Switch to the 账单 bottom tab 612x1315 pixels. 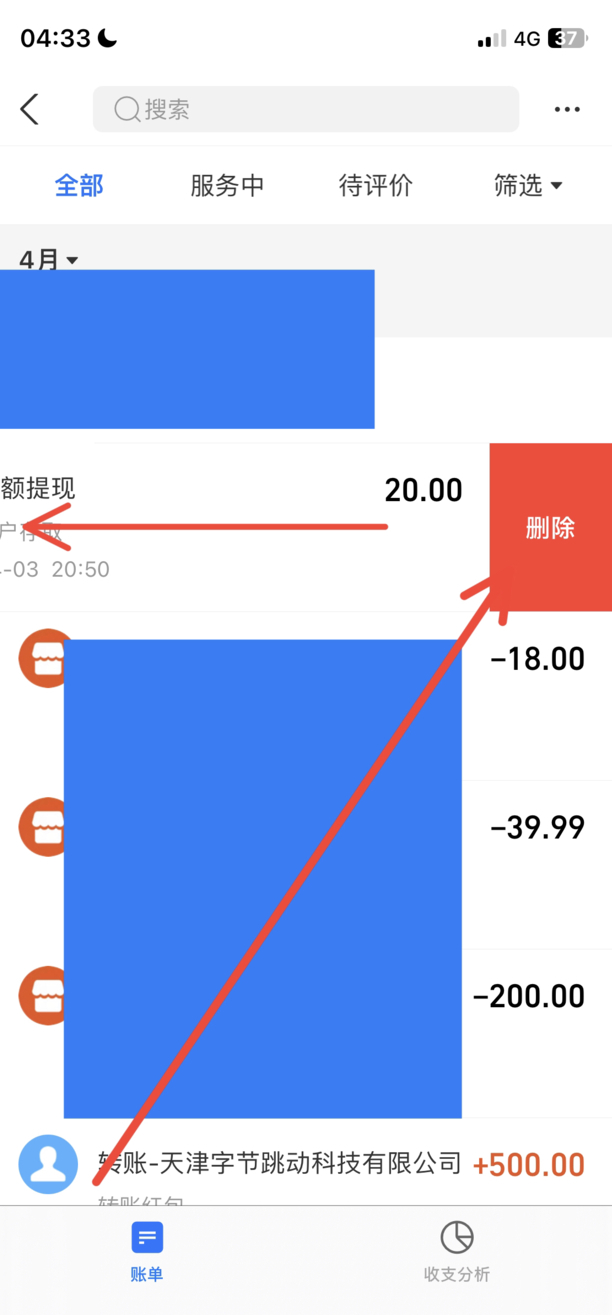coord(147,1250)
